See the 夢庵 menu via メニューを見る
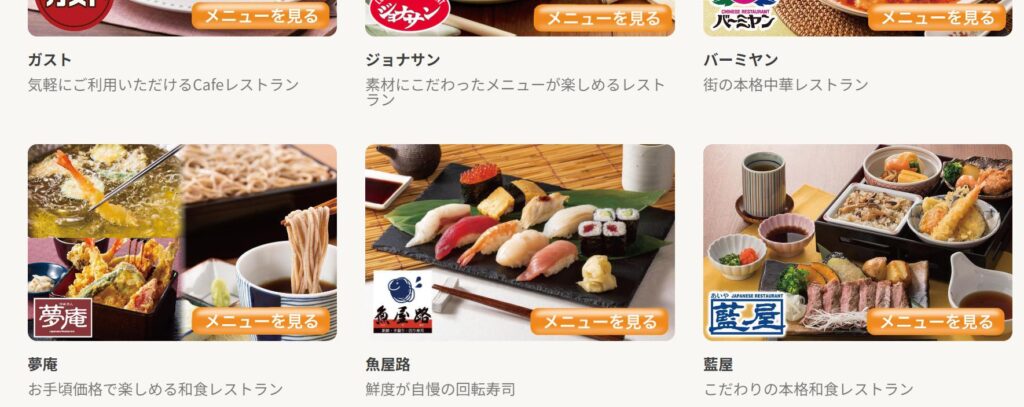The width and height of the screenshot is (1024, 407). 261,320
